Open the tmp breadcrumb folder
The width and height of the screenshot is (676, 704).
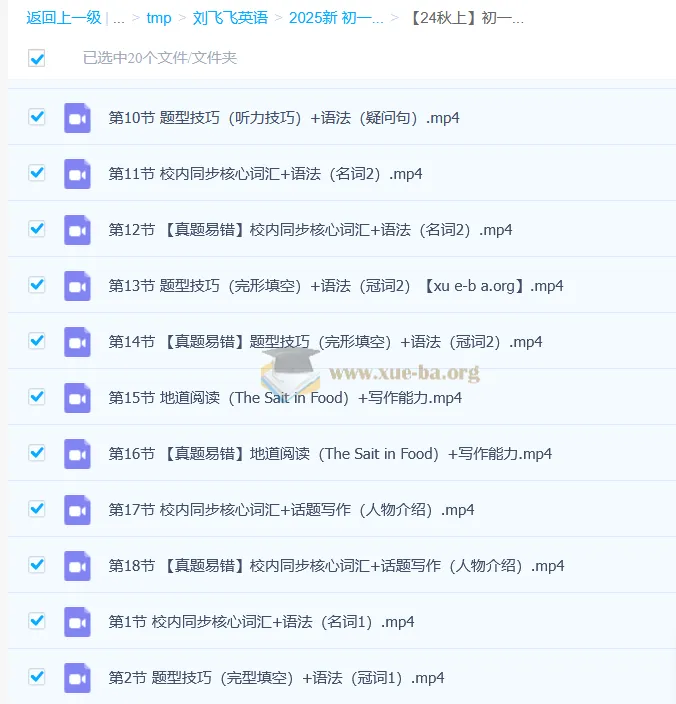159,17
